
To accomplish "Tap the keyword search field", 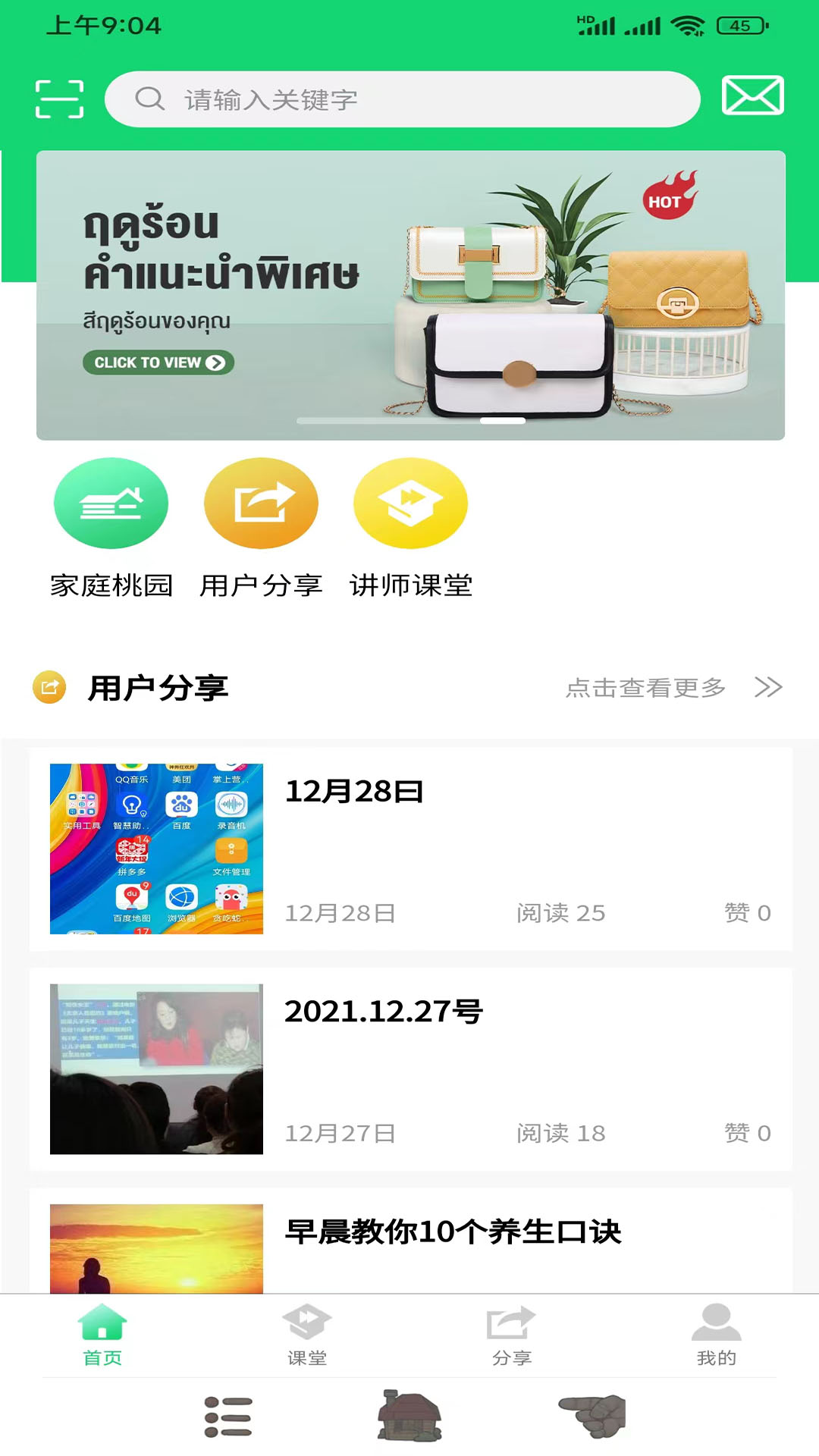I will pyautogui.click(x=402, y=99).
